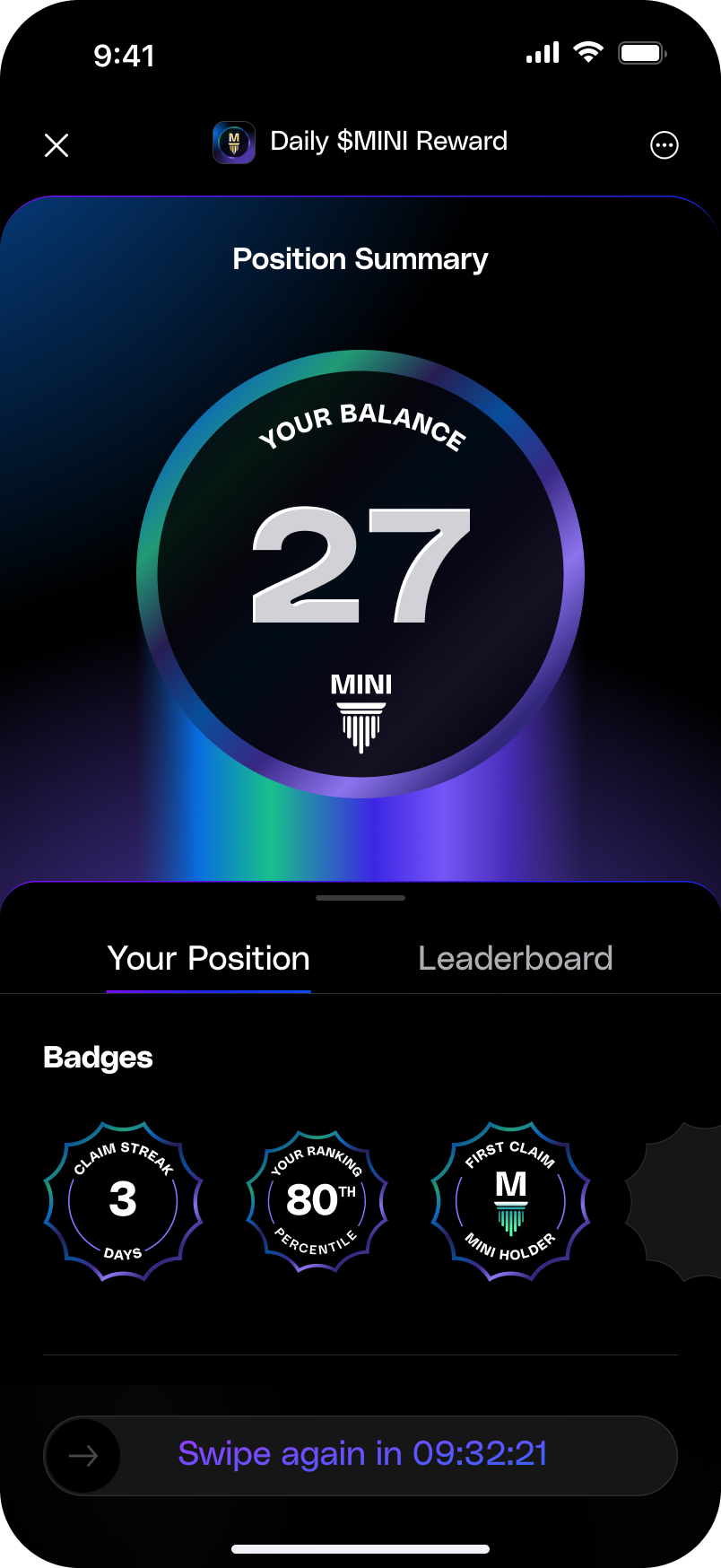Tap the $MINI app logo icon
This screenshot has height=1568, width=721.
coord(232,141)
